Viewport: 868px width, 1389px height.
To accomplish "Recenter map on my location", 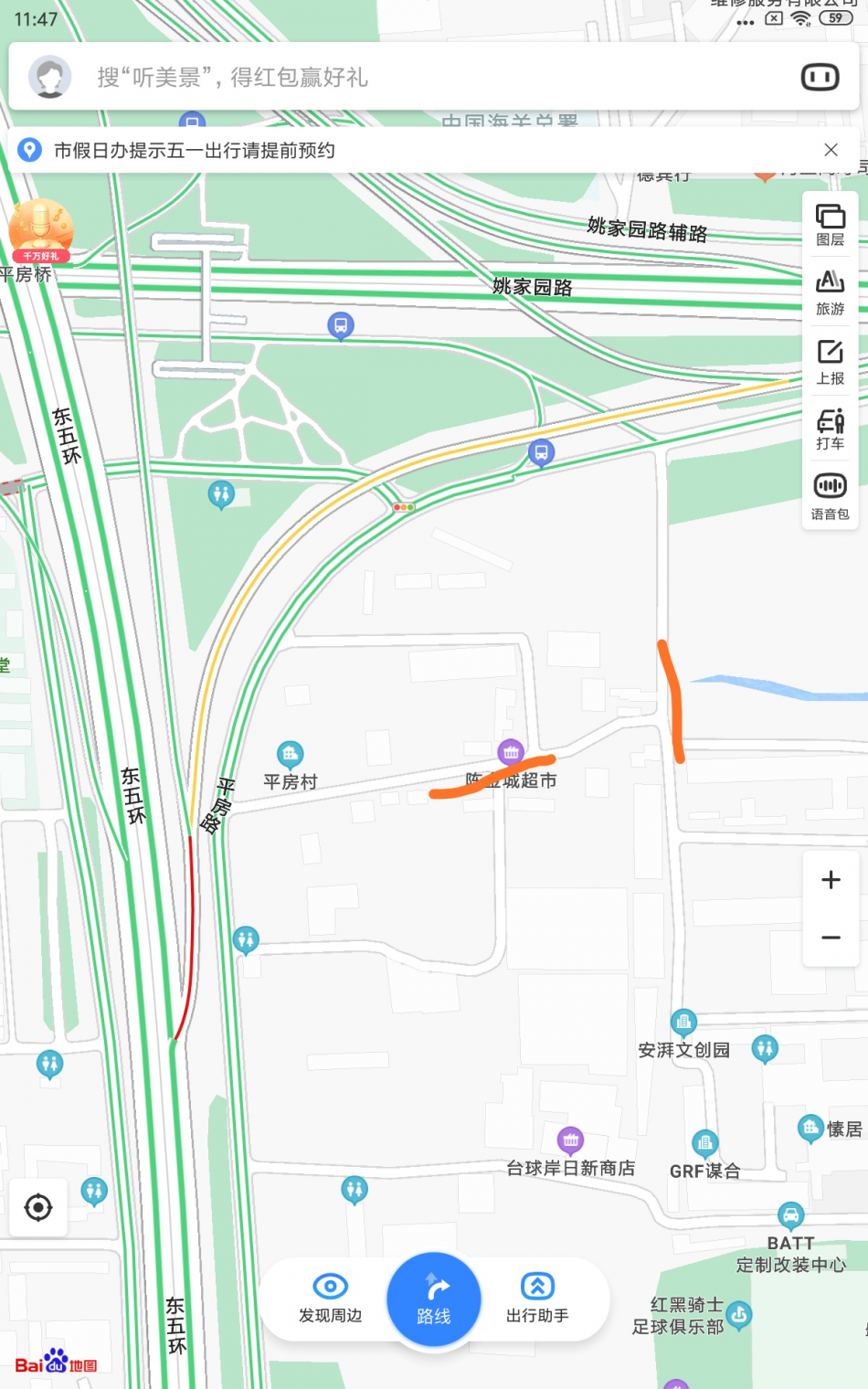I will 38,1207.
